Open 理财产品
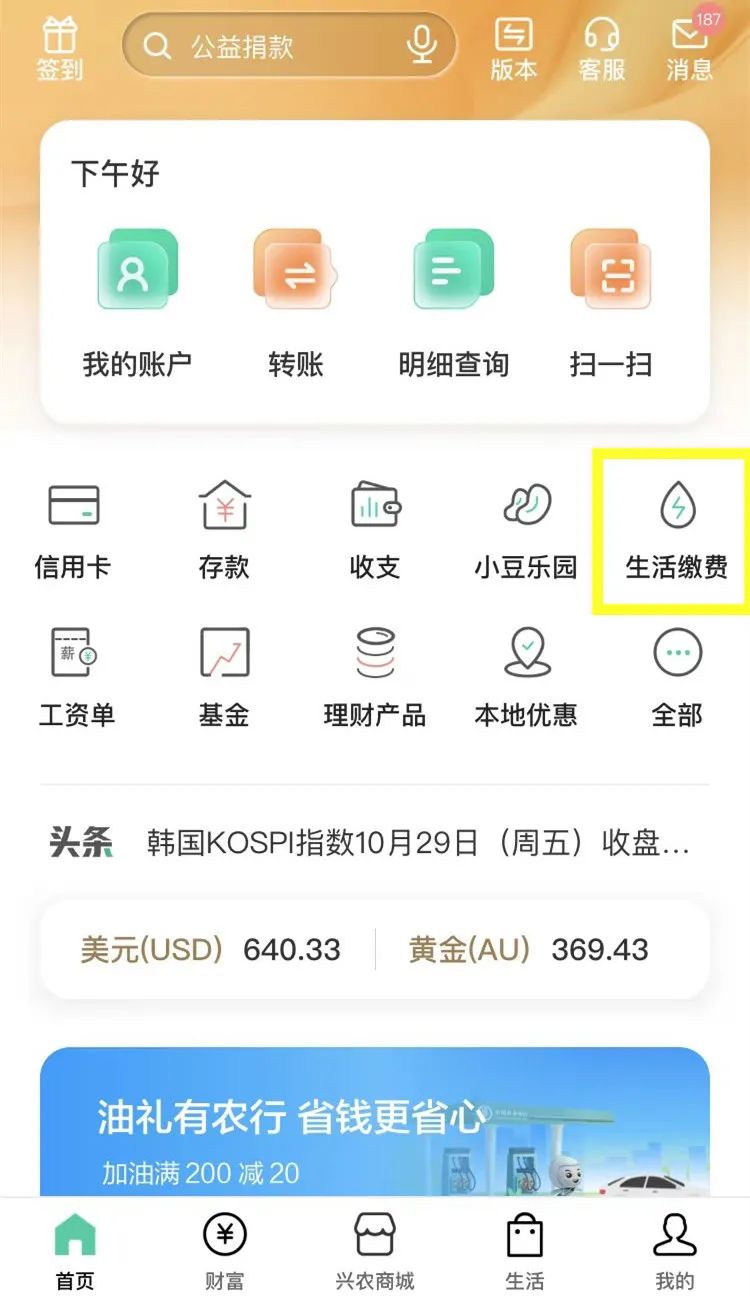 click(x=375, y=678)
